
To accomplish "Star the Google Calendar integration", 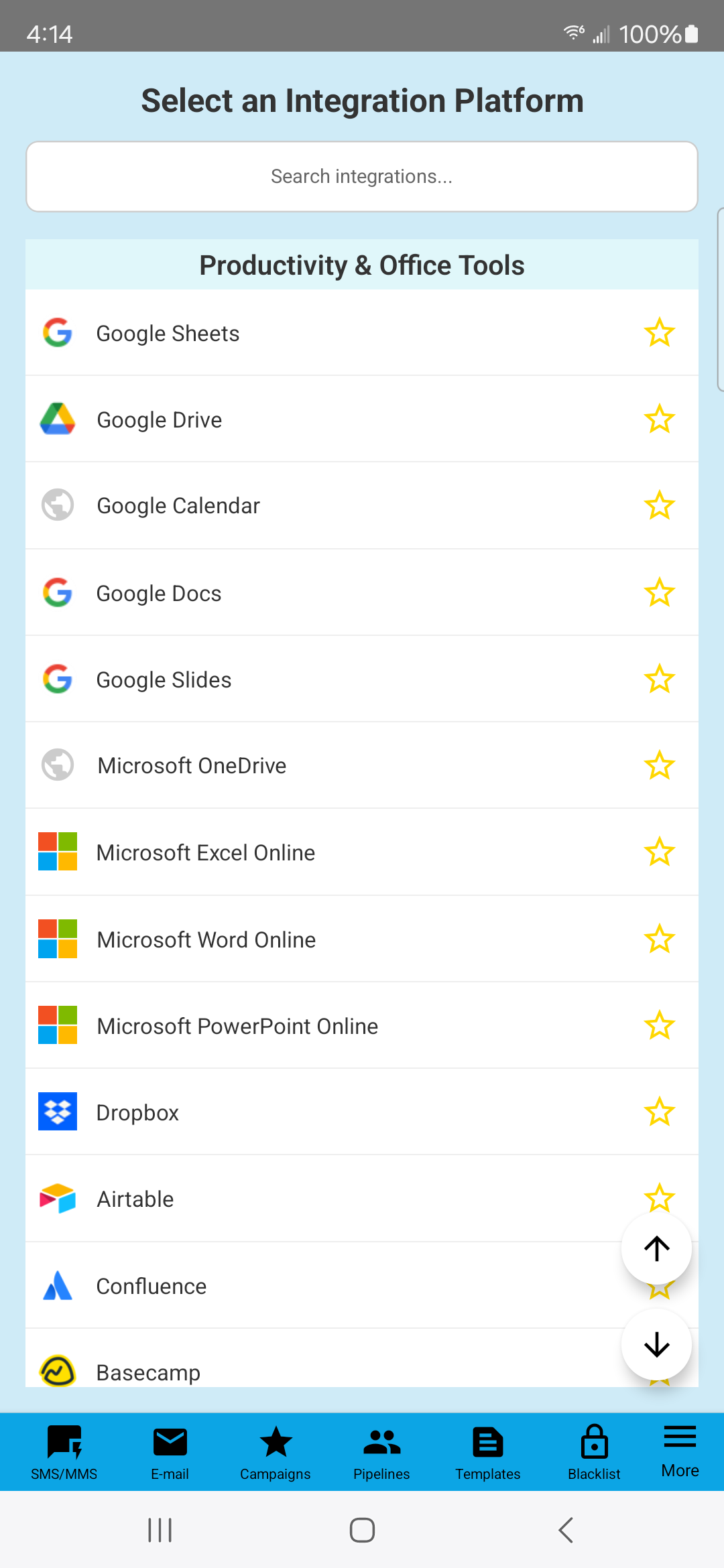I will click(660, 505).
